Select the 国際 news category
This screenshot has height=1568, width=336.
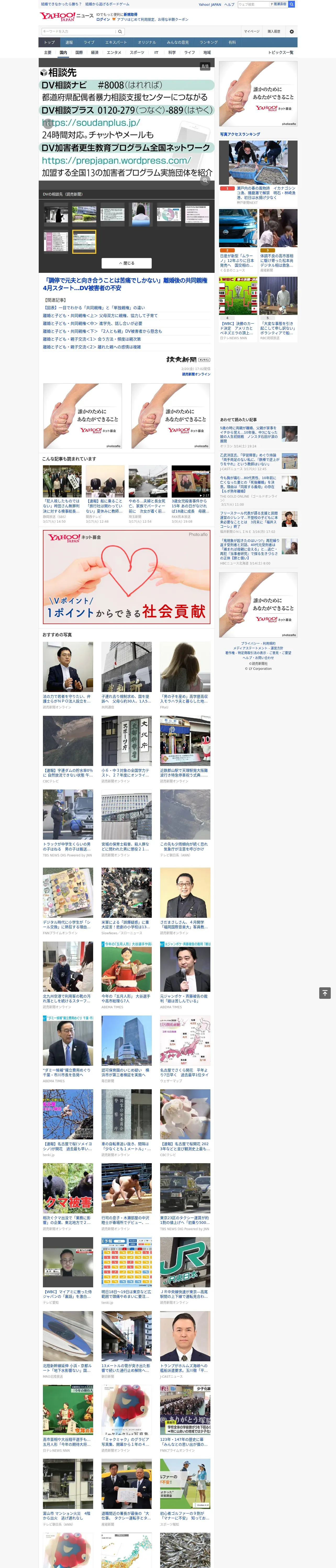79,52
